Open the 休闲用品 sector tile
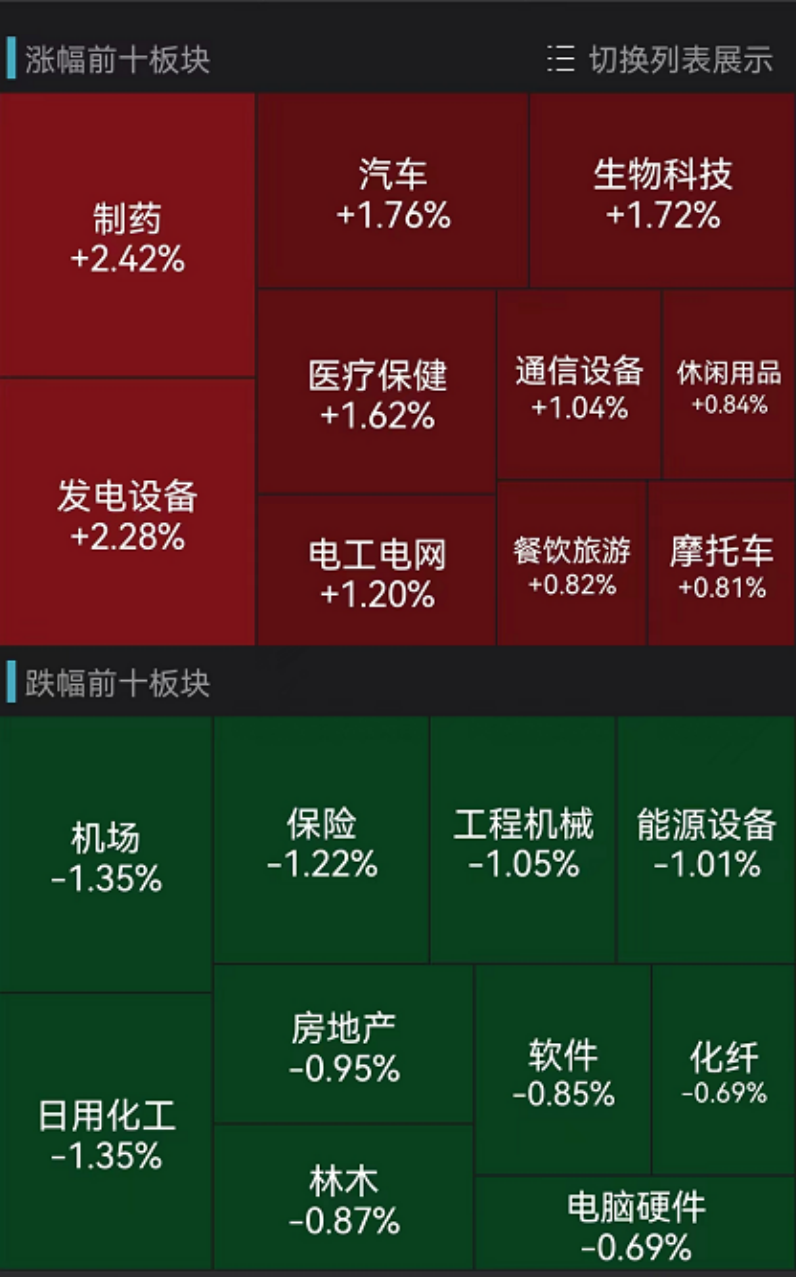 tap(729, 385)
